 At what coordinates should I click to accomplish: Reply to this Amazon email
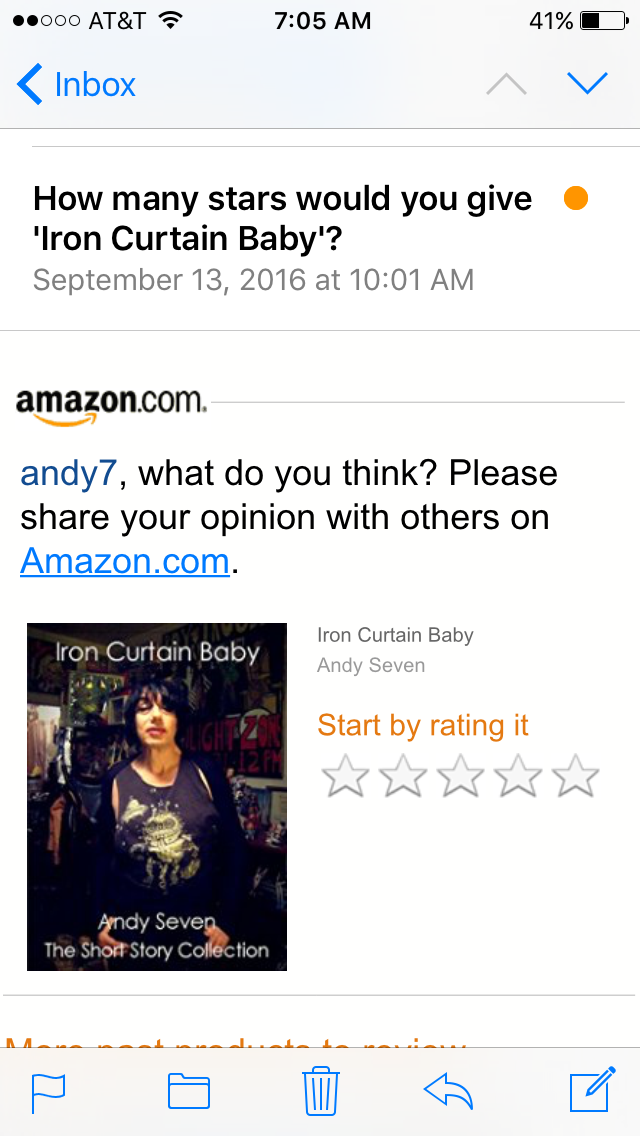pos(449,1091)
